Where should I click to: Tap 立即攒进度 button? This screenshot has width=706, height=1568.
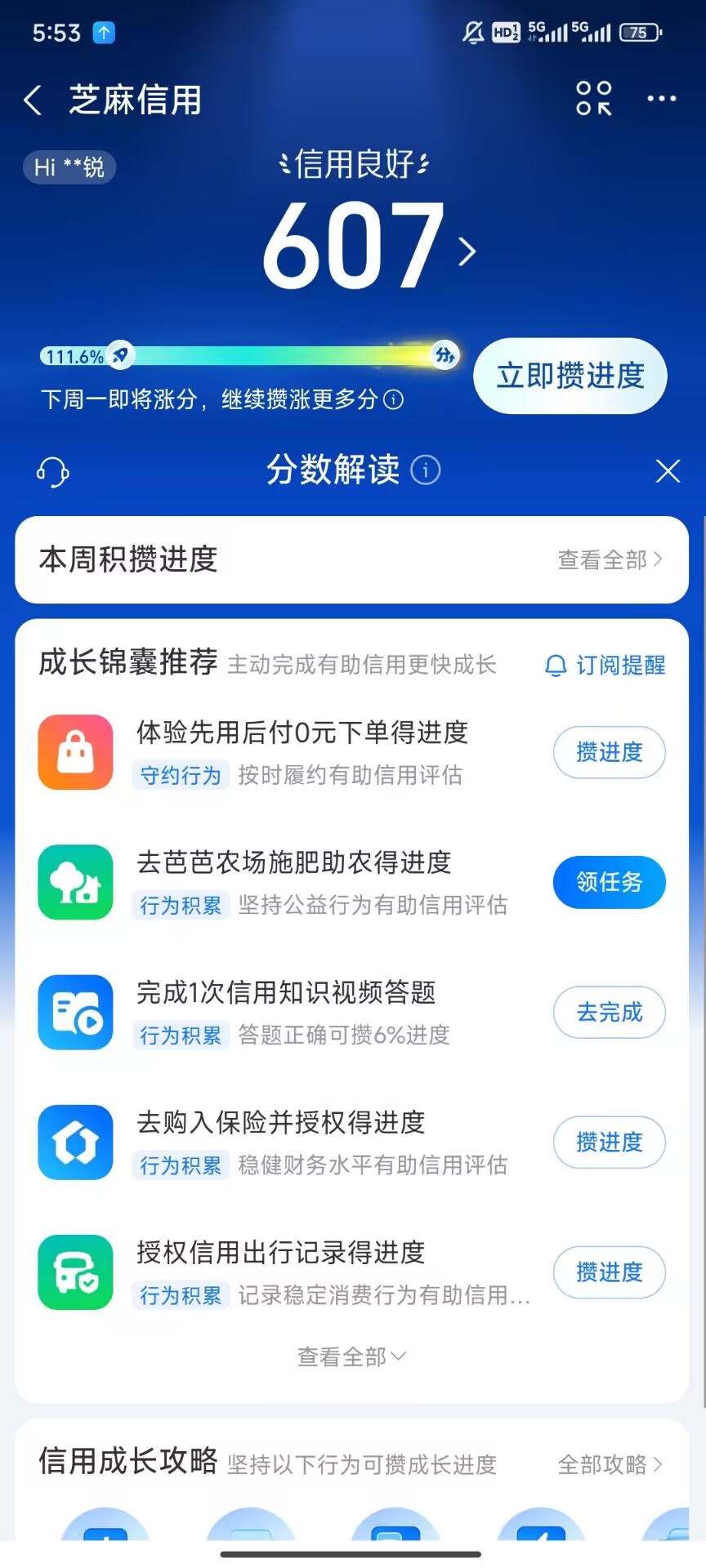(570, 376)
